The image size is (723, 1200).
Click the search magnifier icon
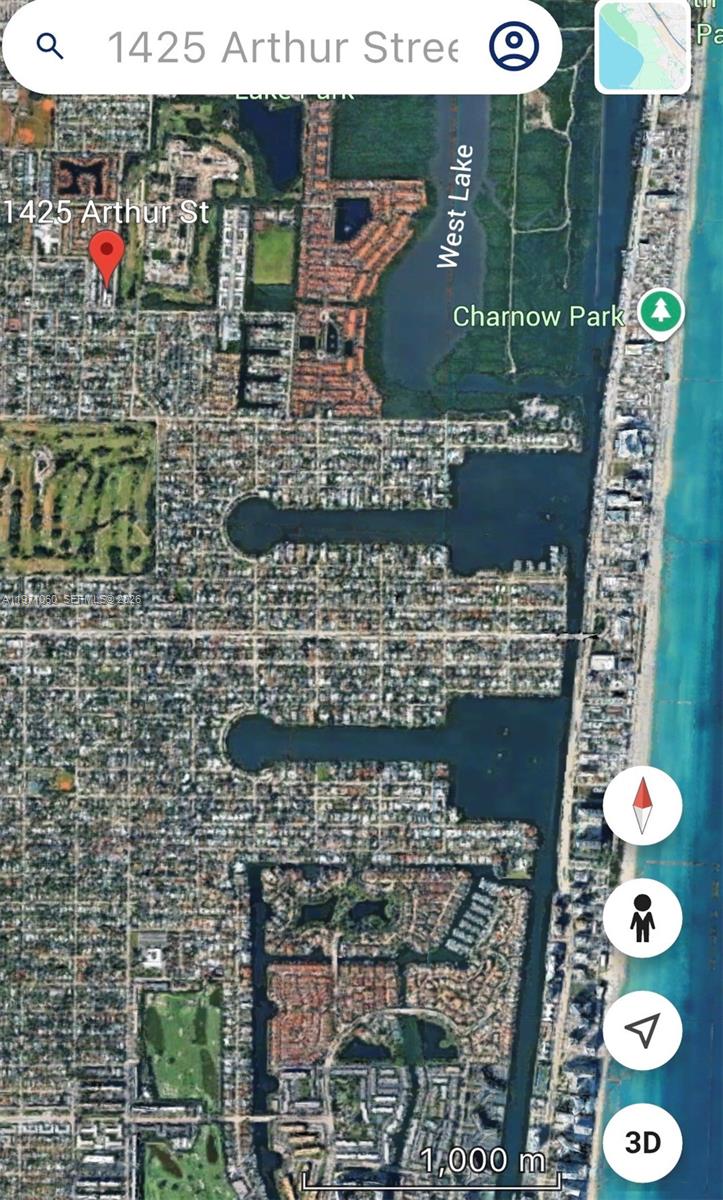[x=50, y=47]
